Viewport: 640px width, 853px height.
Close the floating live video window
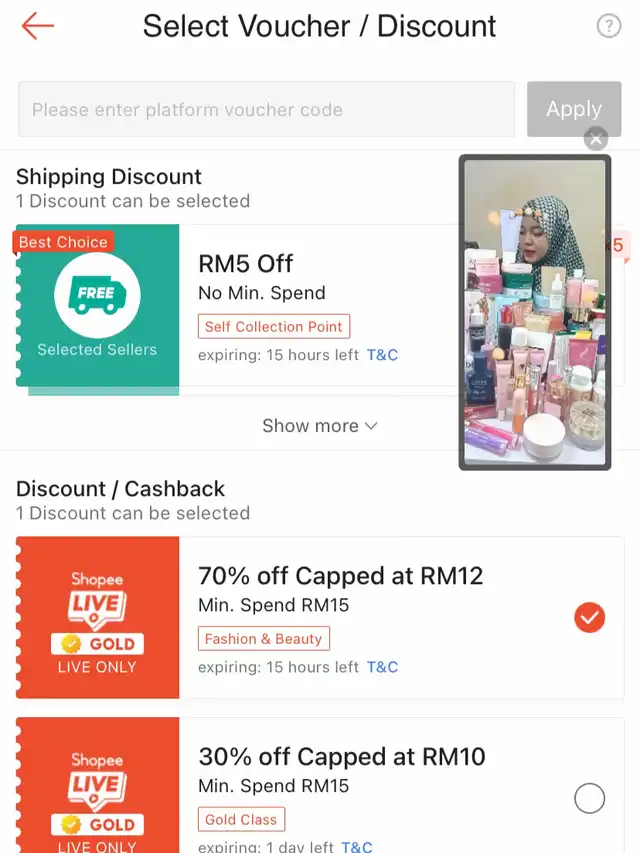click(596, 139)
